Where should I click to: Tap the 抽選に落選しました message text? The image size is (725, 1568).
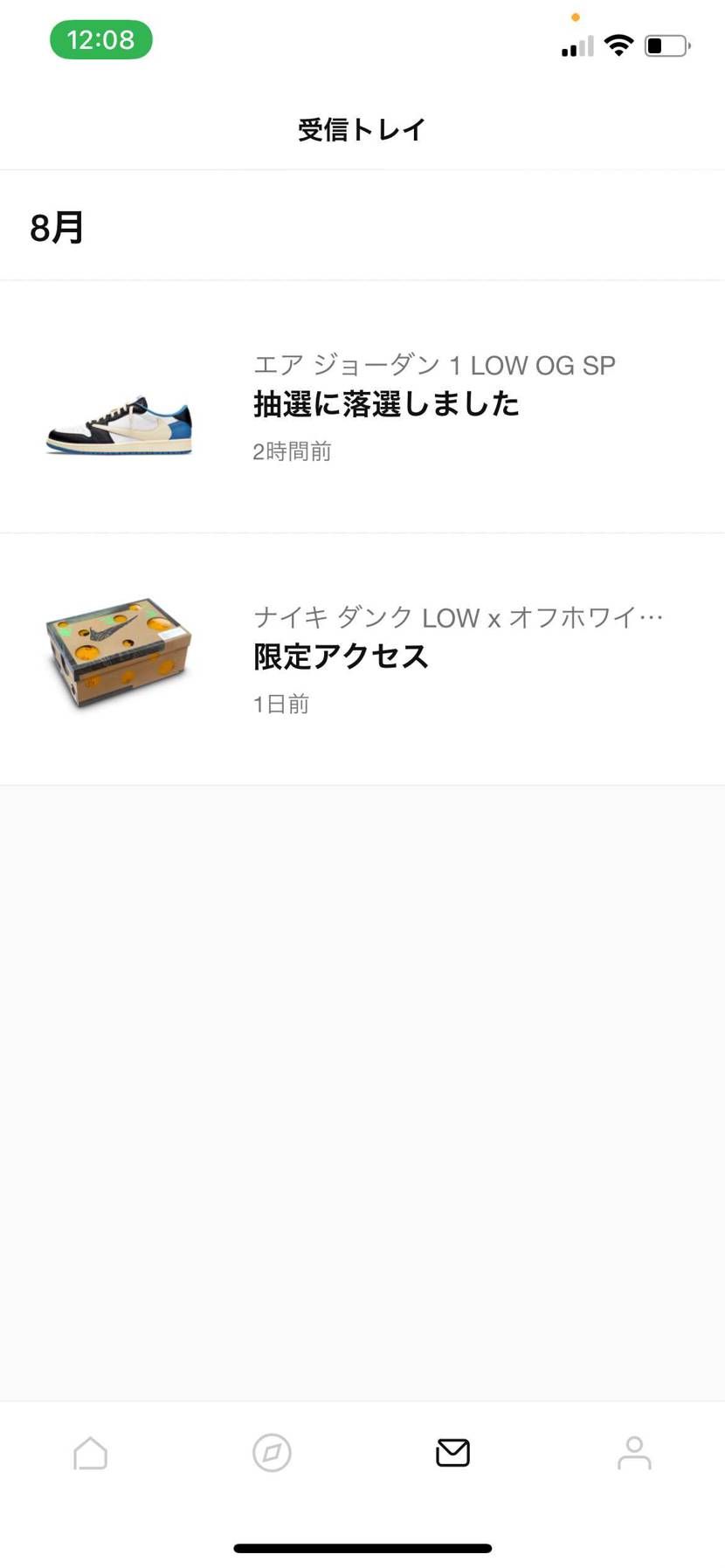tap(384, 404)
